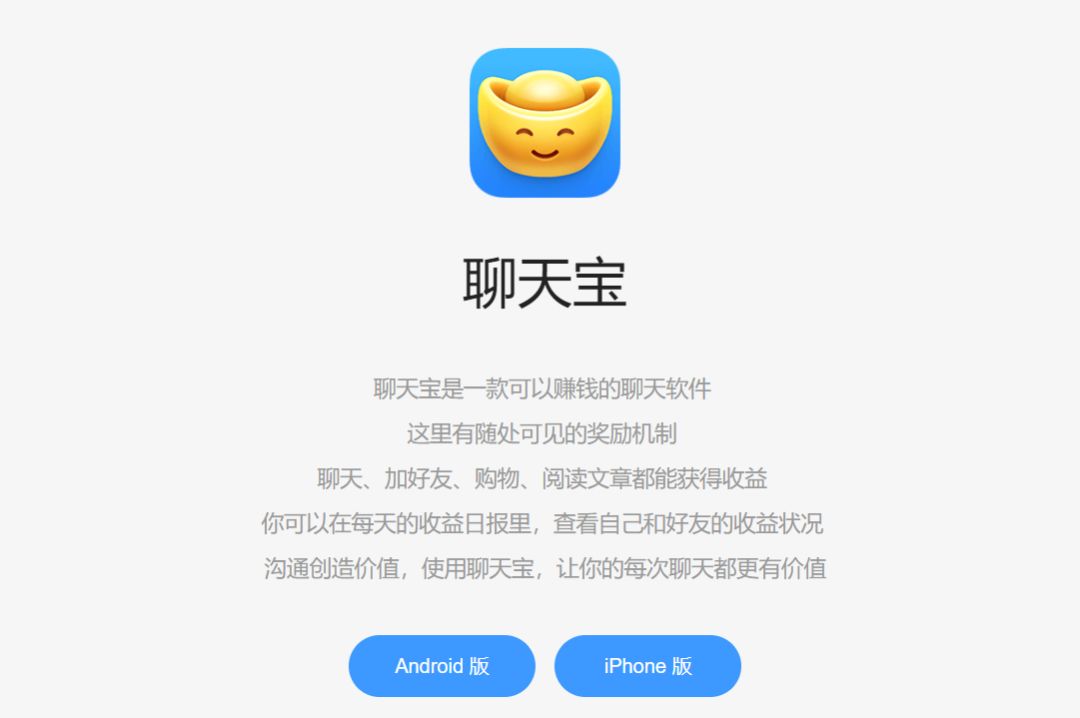Image resolution: width=1080 pixels, height=718 pixels.
Task: Open the iPhone 版 download
Action: 647,666
